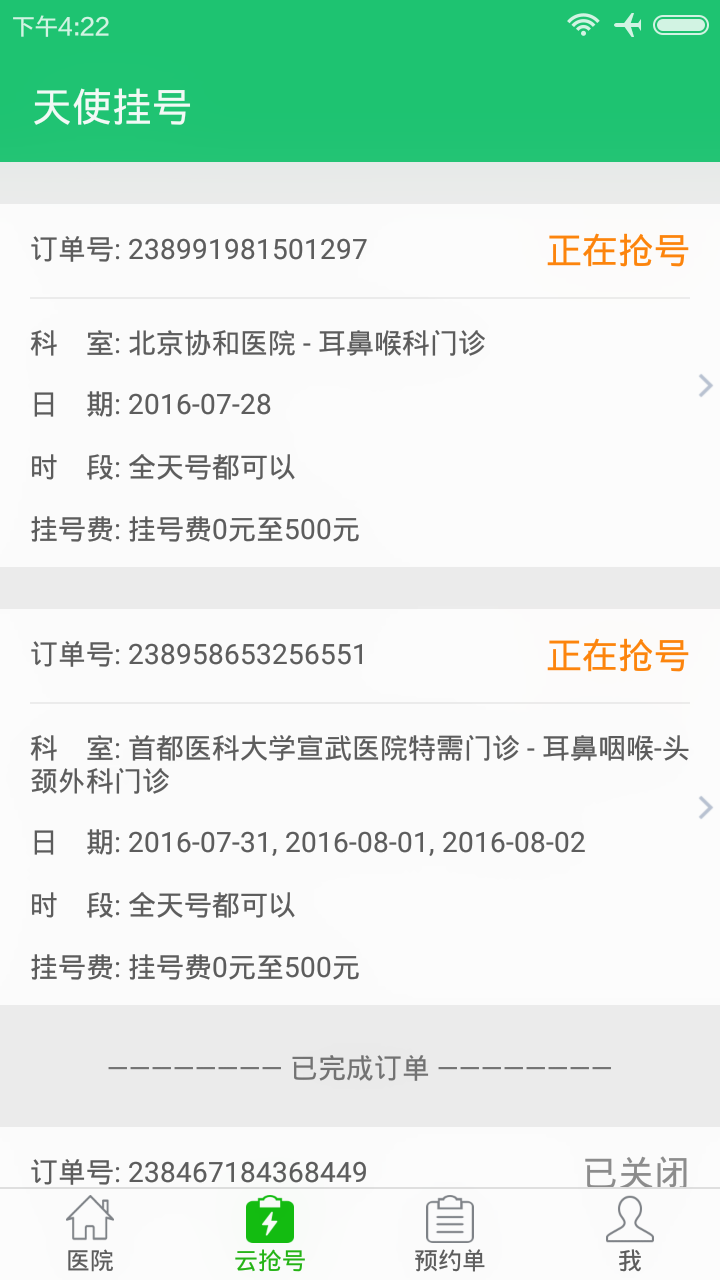Screen dimensions: 720x1280
Task: Open the 我 profile tab
Action: click(630, 1234)
